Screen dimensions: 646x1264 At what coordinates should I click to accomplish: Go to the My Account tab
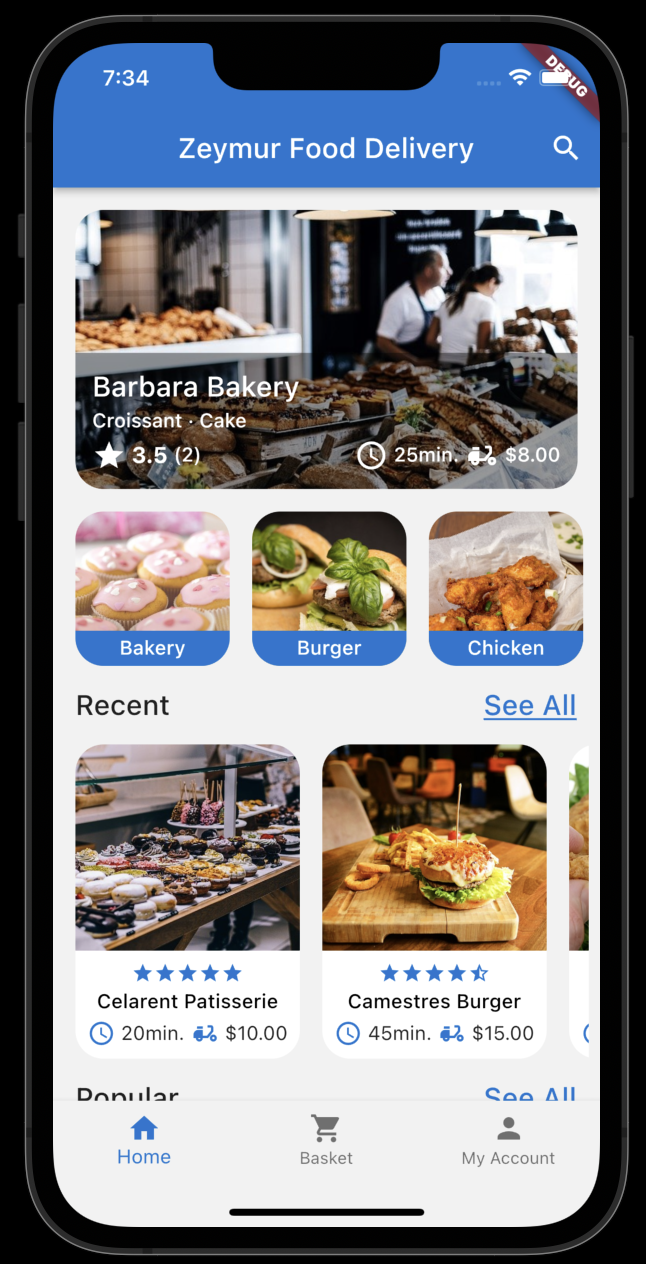[508, 1141]
